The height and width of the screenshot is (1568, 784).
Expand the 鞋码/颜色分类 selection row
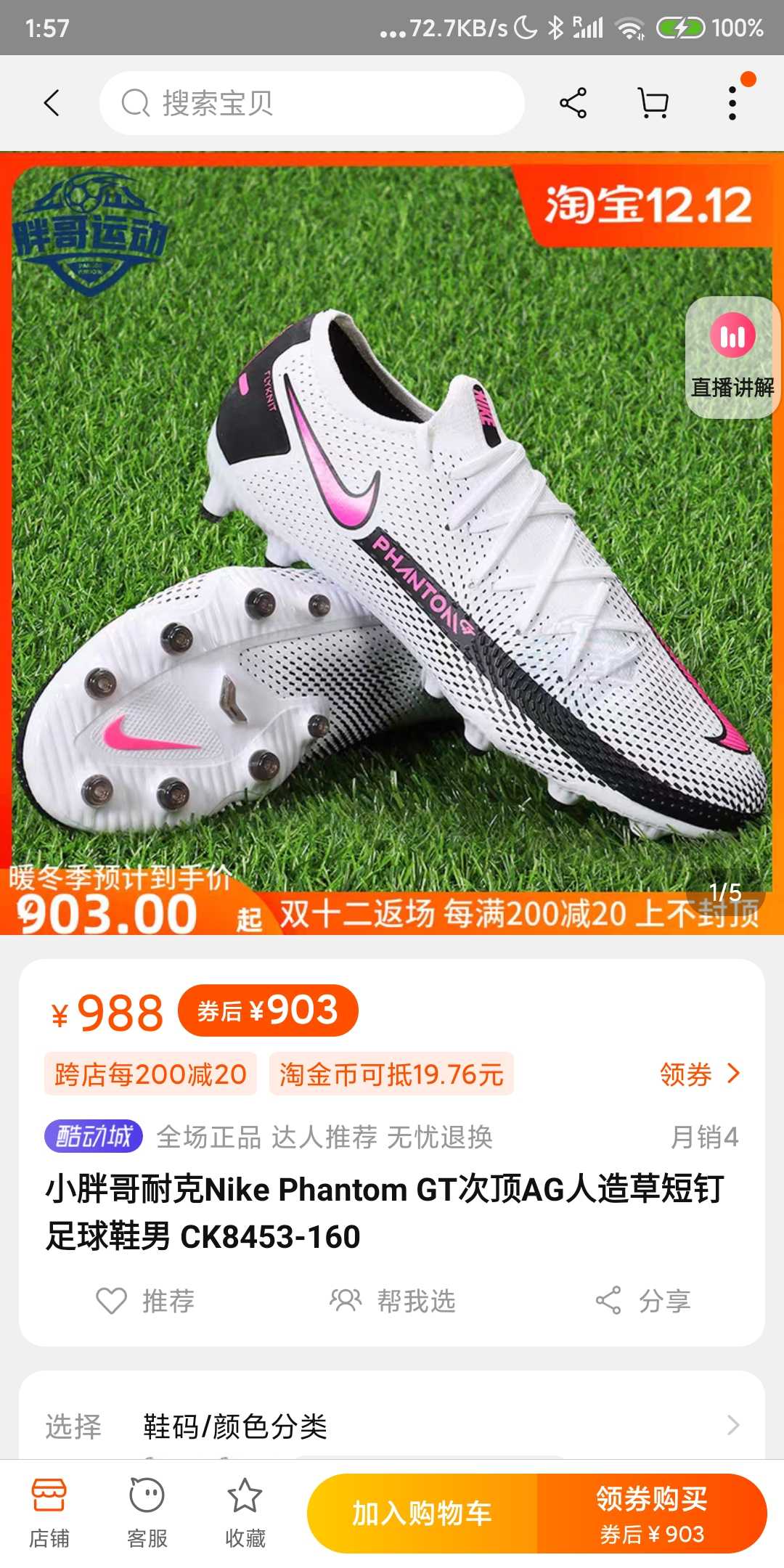(x=392, y=1426)
